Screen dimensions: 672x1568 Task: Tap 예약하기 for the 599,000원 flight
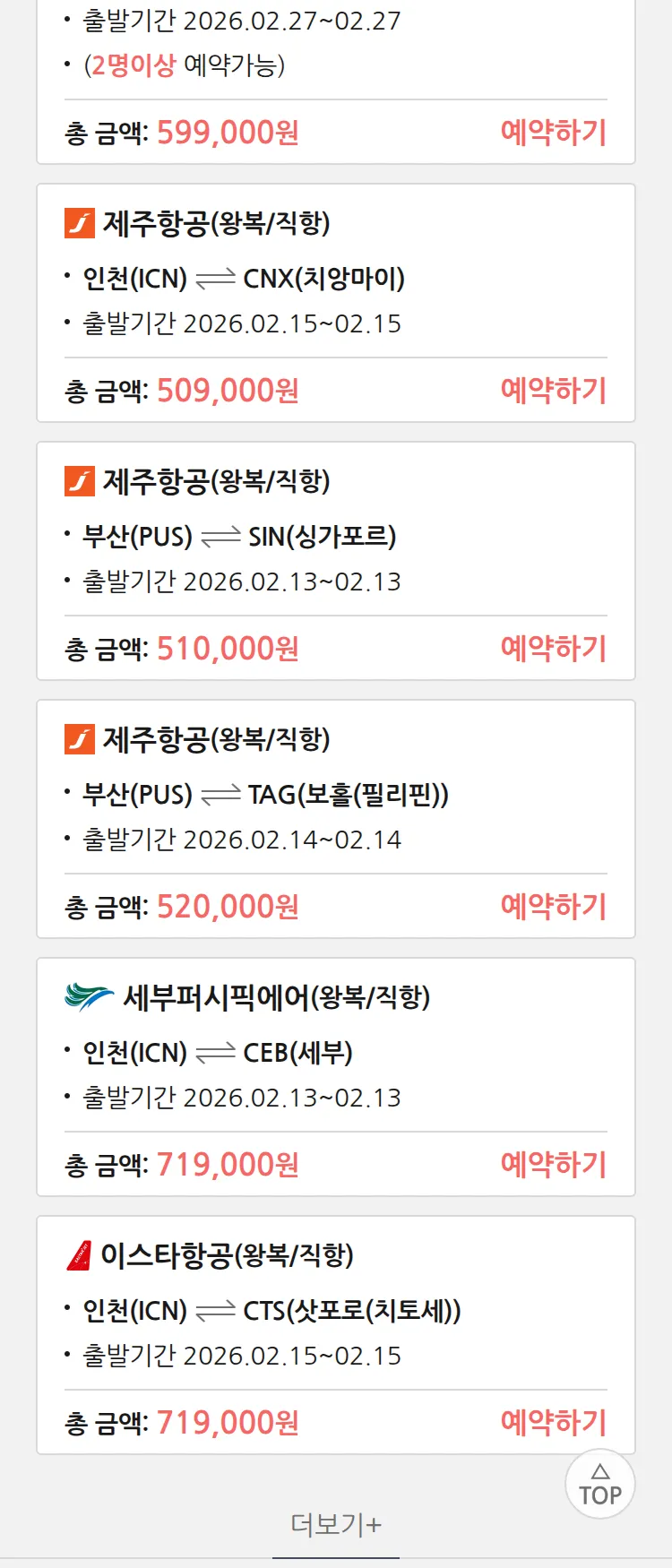(553, 133)
